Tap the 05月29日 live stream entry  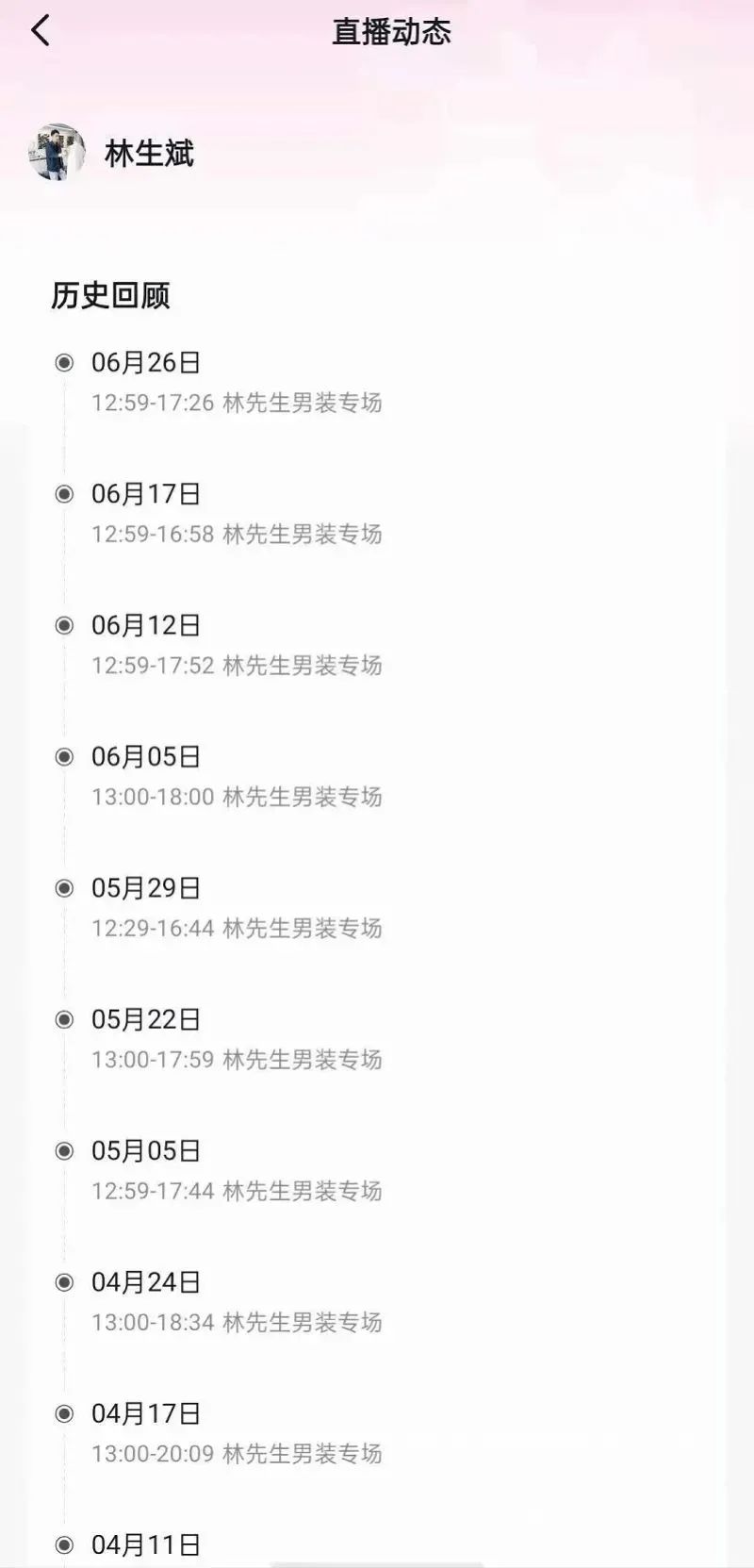coord(236,908)
